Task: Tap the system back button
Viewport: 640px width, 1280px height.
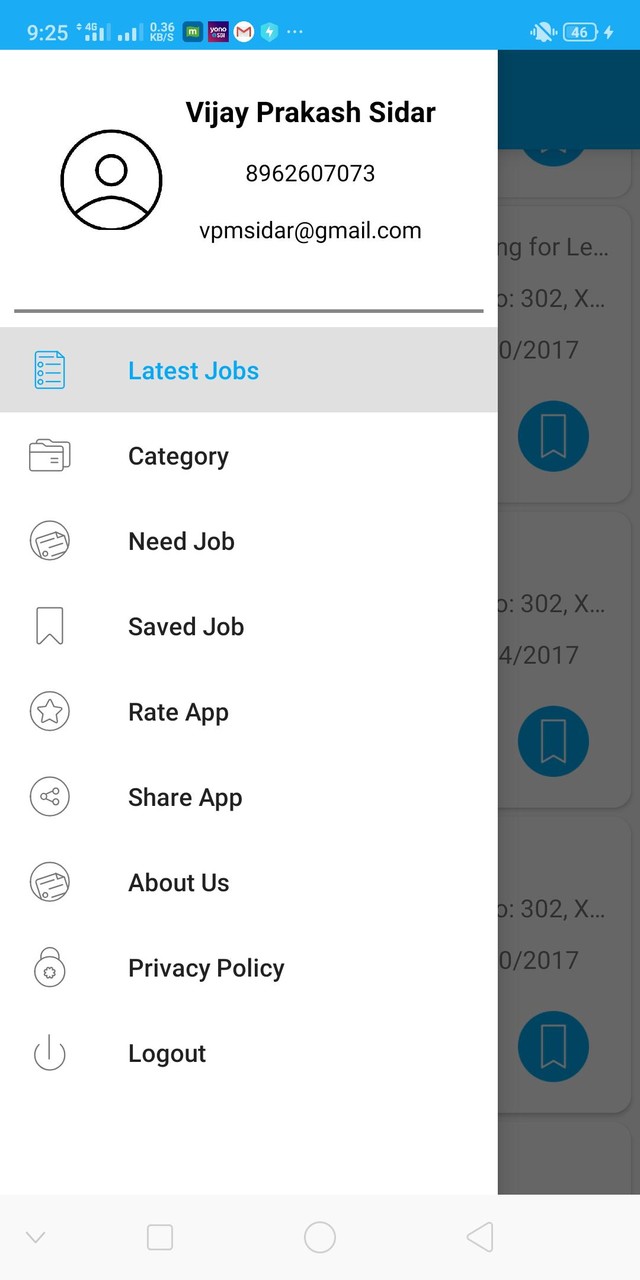Action: [x=480, y=1237]
